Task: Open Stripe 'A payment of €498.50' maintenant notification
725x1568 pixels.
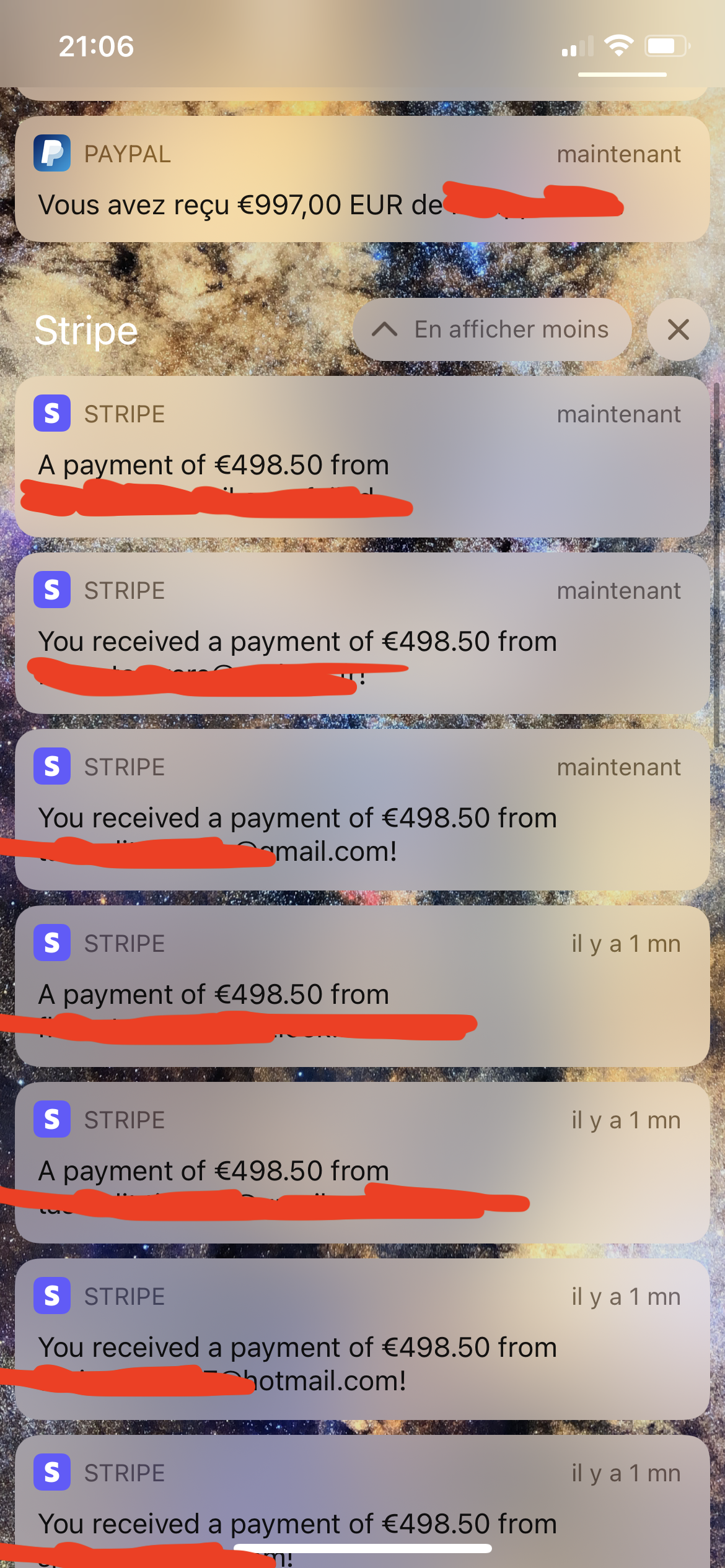Action: point(362,457)
